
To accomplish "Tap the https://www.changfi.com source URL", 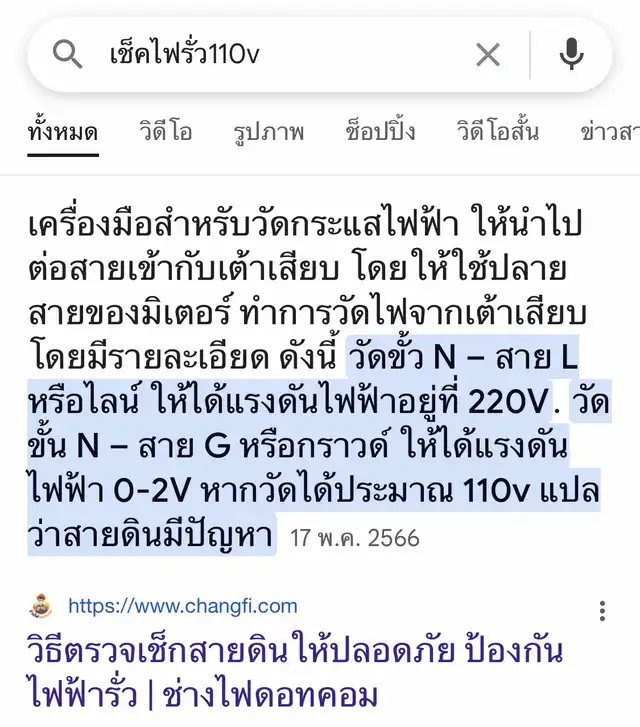I will [183, 606].
